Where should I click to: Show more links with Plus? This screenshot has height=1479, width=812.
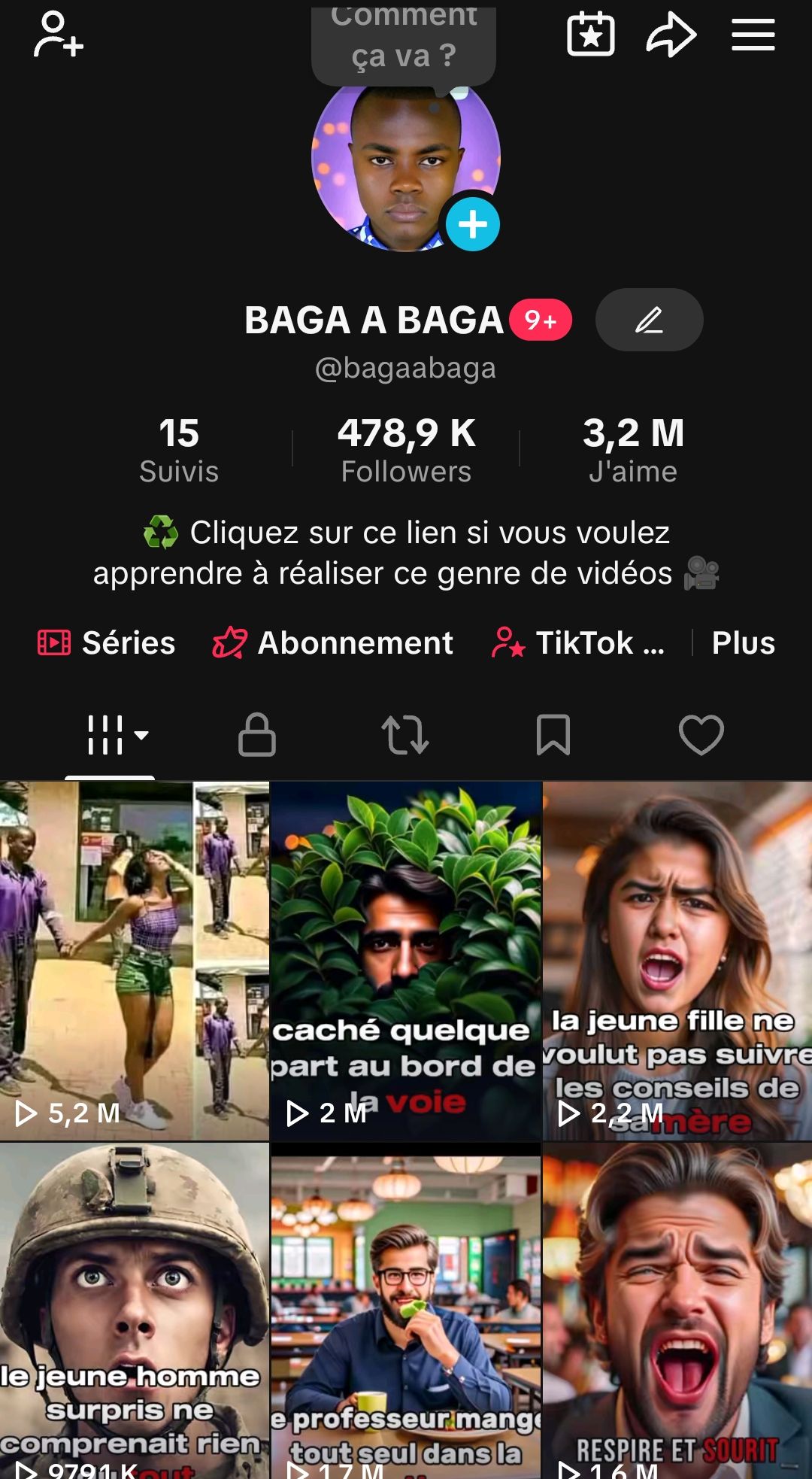click(x=743, y=643)
